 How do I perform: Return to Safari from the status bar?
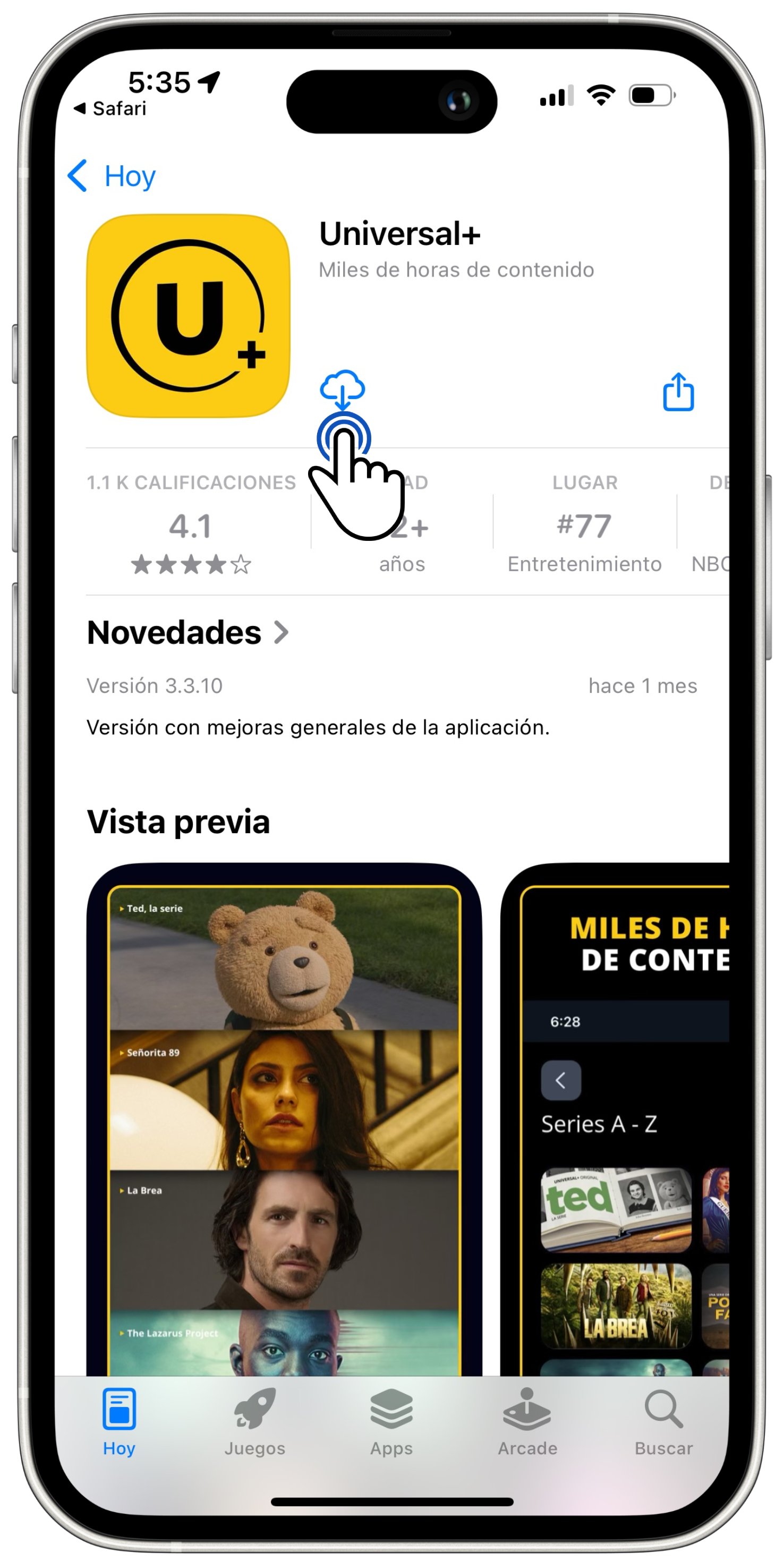tap(110, 108)
